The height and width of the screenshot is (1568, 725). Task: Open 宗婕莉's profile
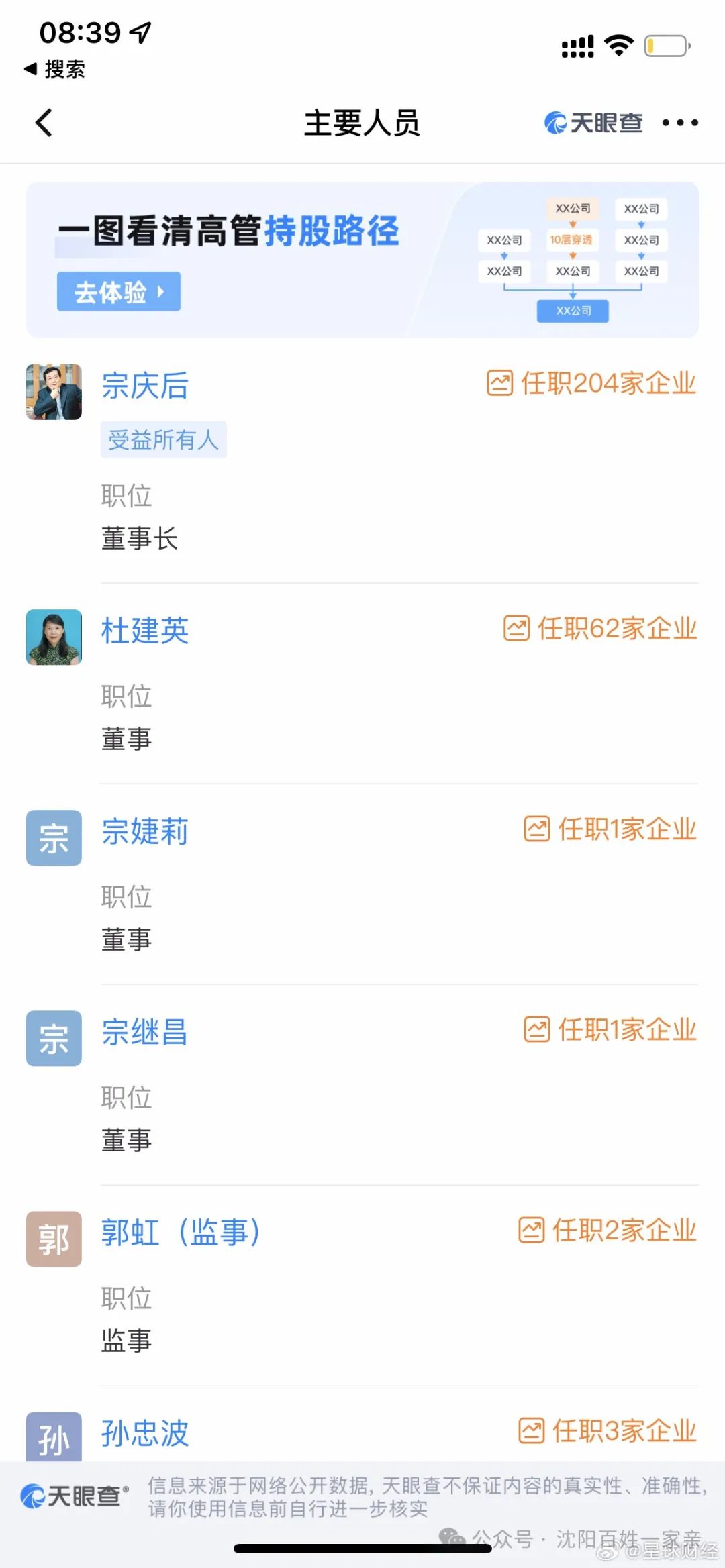point(145,832)
